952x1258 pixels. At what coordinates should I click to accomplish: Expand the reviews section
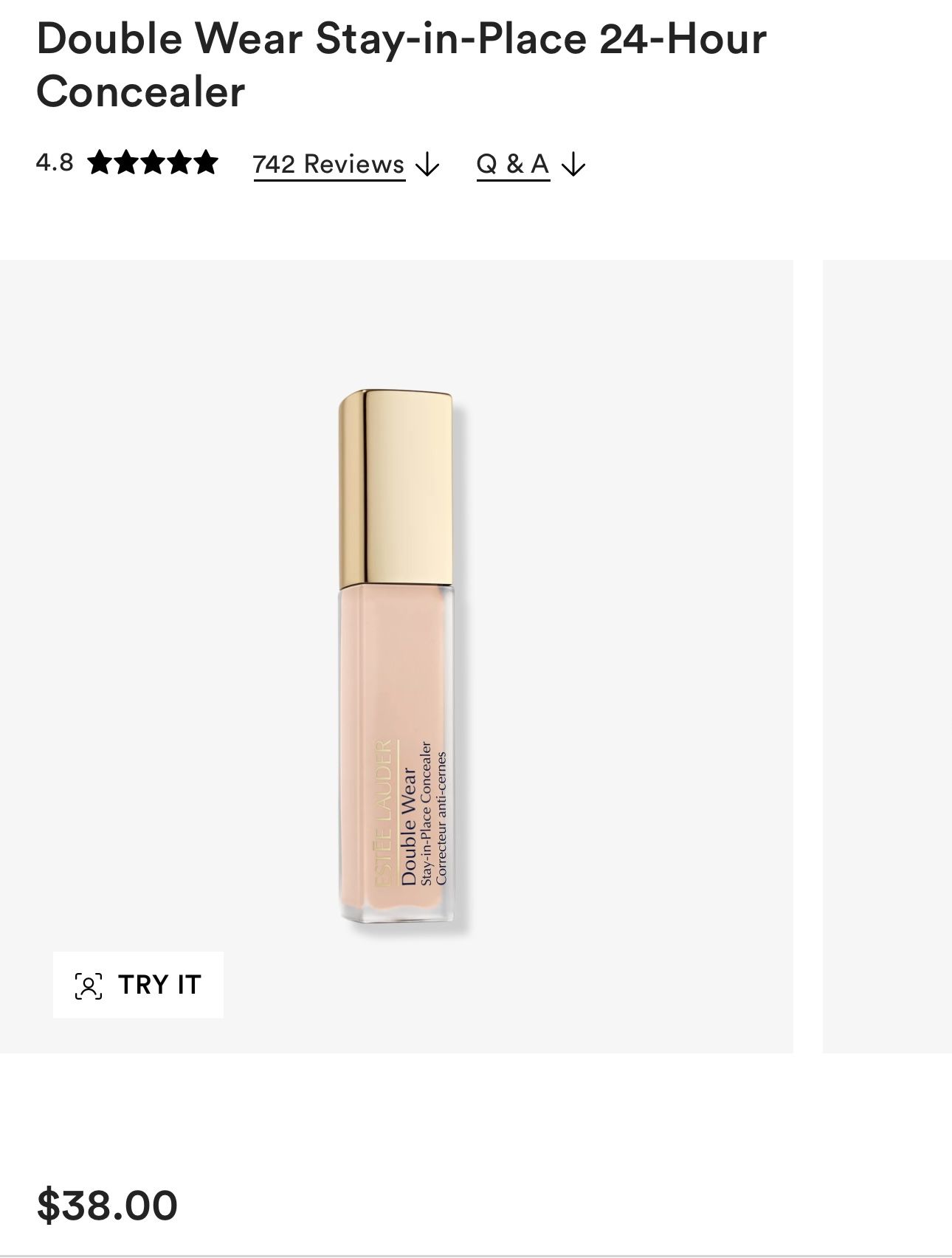[x=328, y=164]
